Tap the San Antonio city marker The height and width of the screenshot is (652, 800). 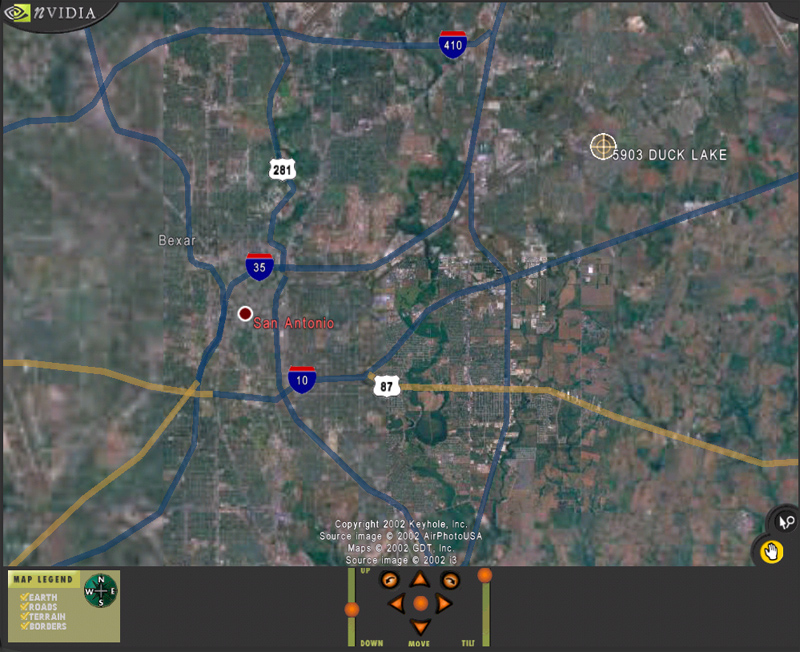point(245,314)
